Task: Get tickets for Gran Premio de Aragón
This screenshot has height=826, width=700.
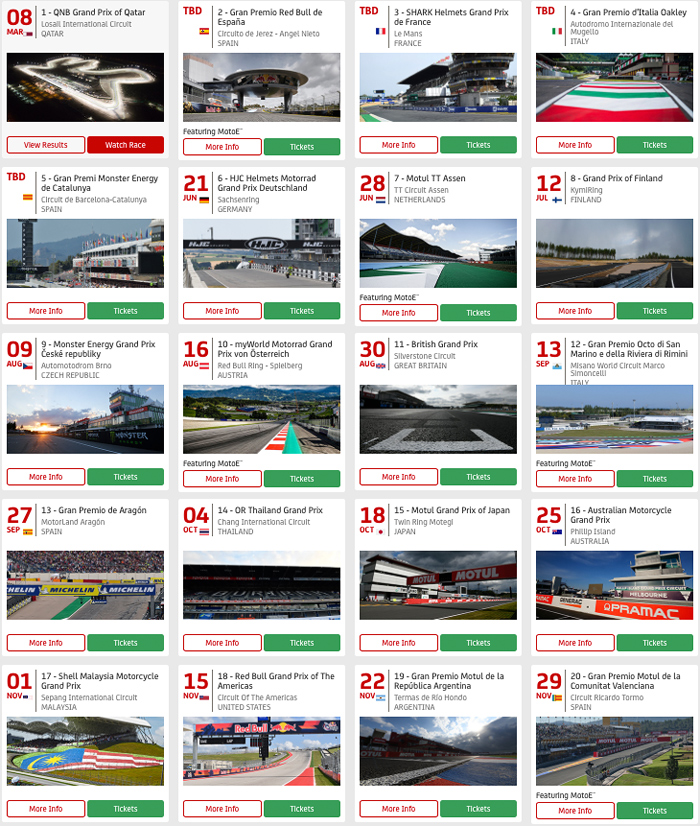Action: 125,643
